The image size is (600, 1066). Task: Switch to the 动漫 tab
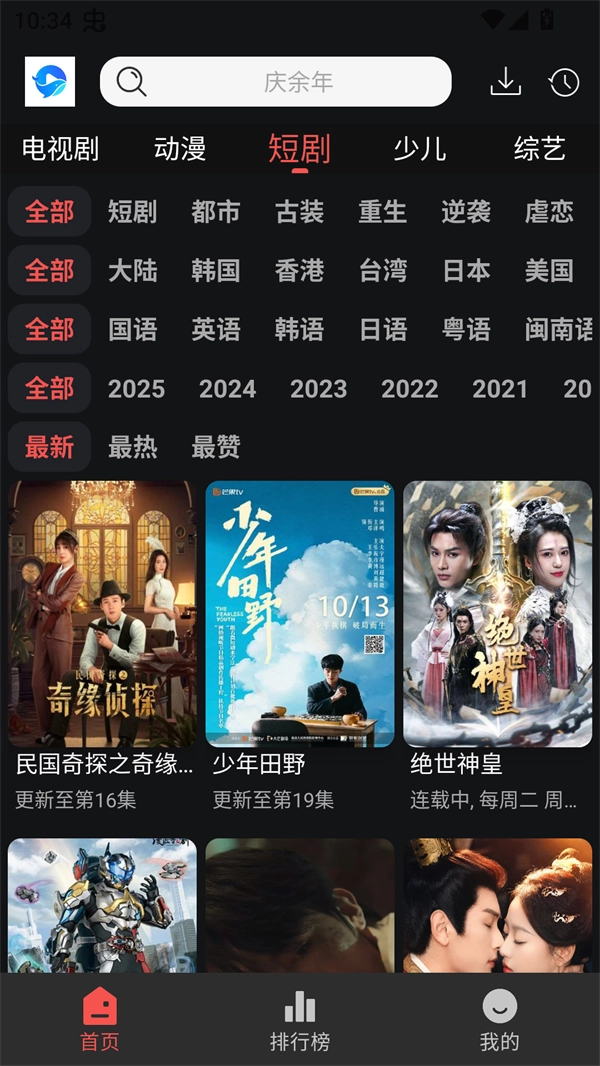click(x=180, y=149)
